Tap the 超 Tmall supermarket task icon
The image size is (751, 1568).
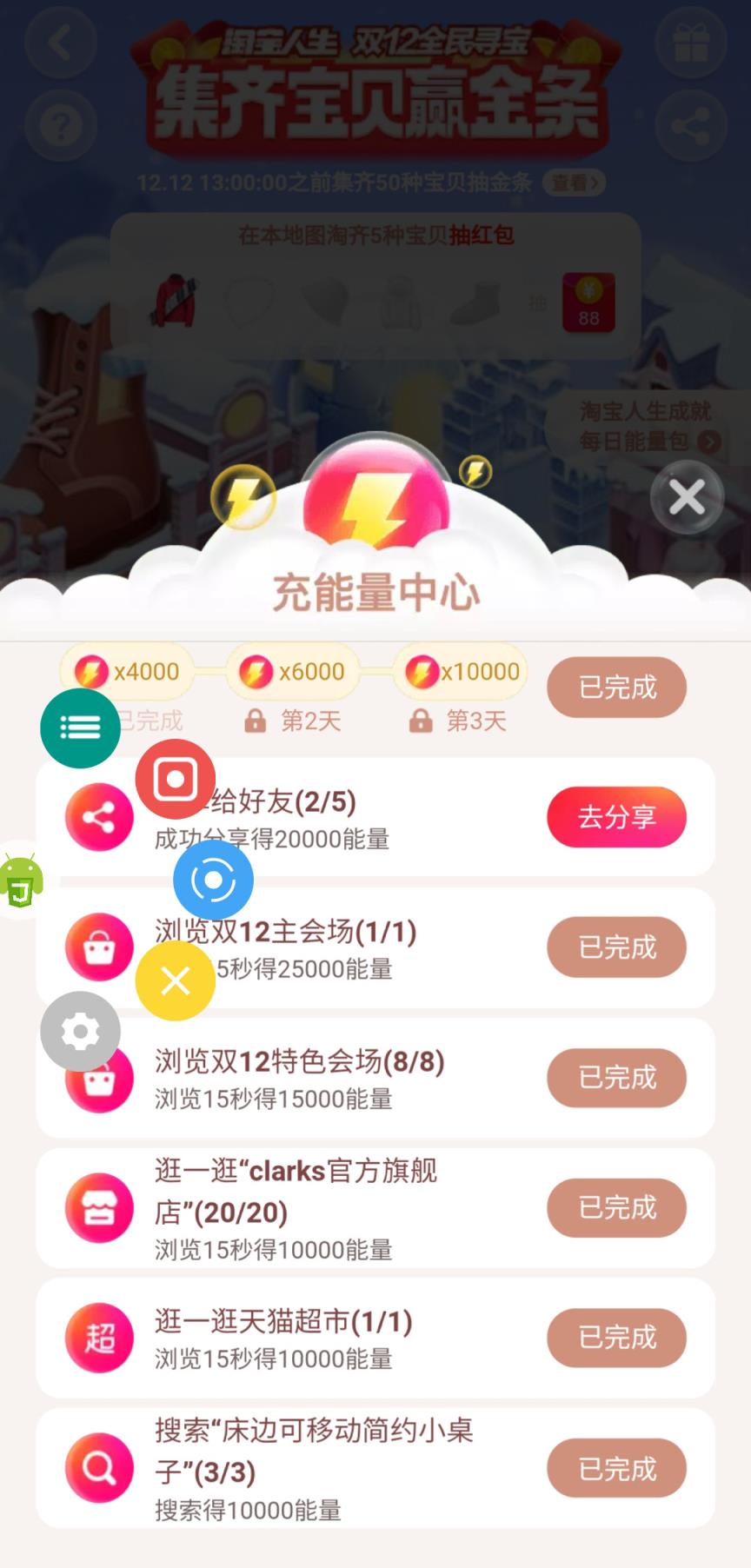[x=98, y=1339]
